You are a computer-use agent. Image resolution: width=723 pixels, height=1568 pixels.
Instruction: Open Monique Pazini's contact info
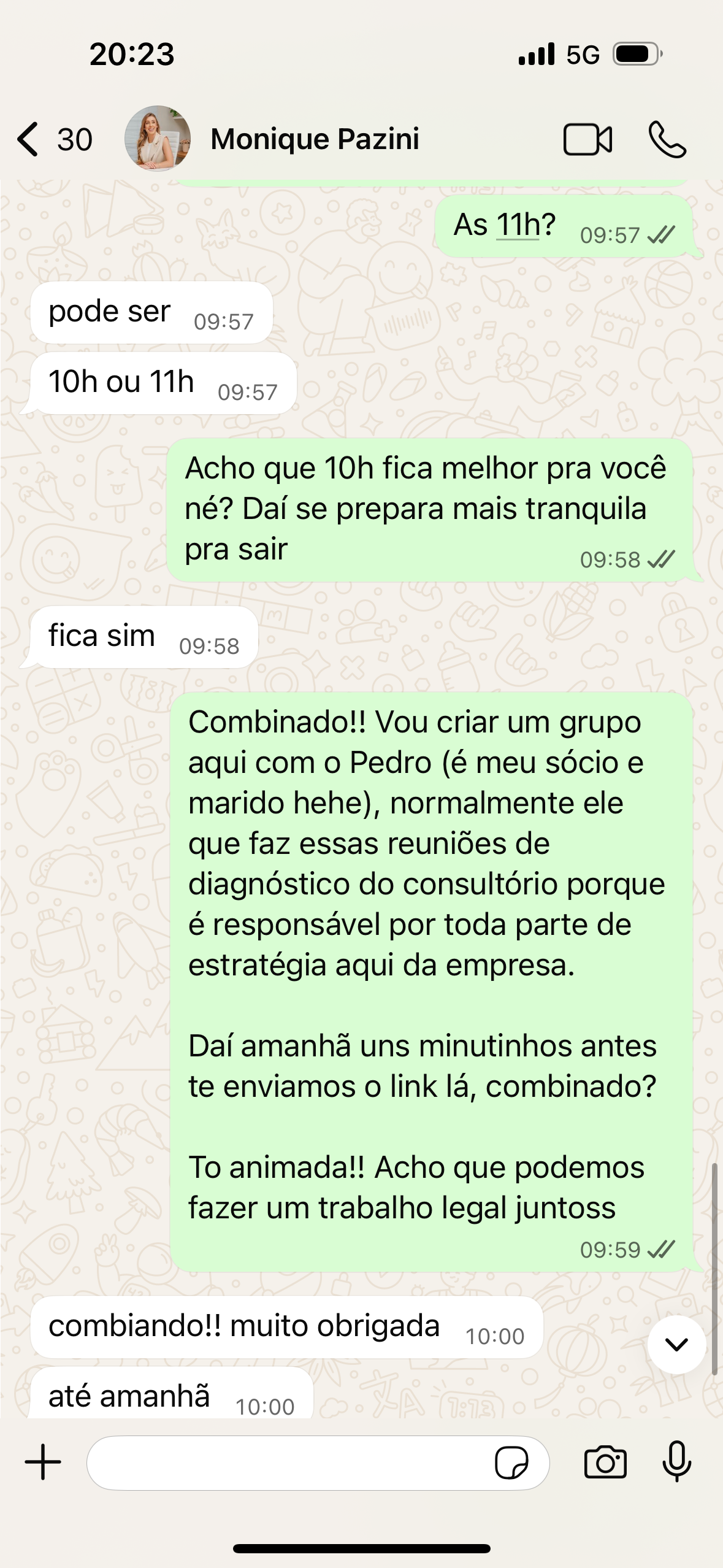click(x=315, y=139)
